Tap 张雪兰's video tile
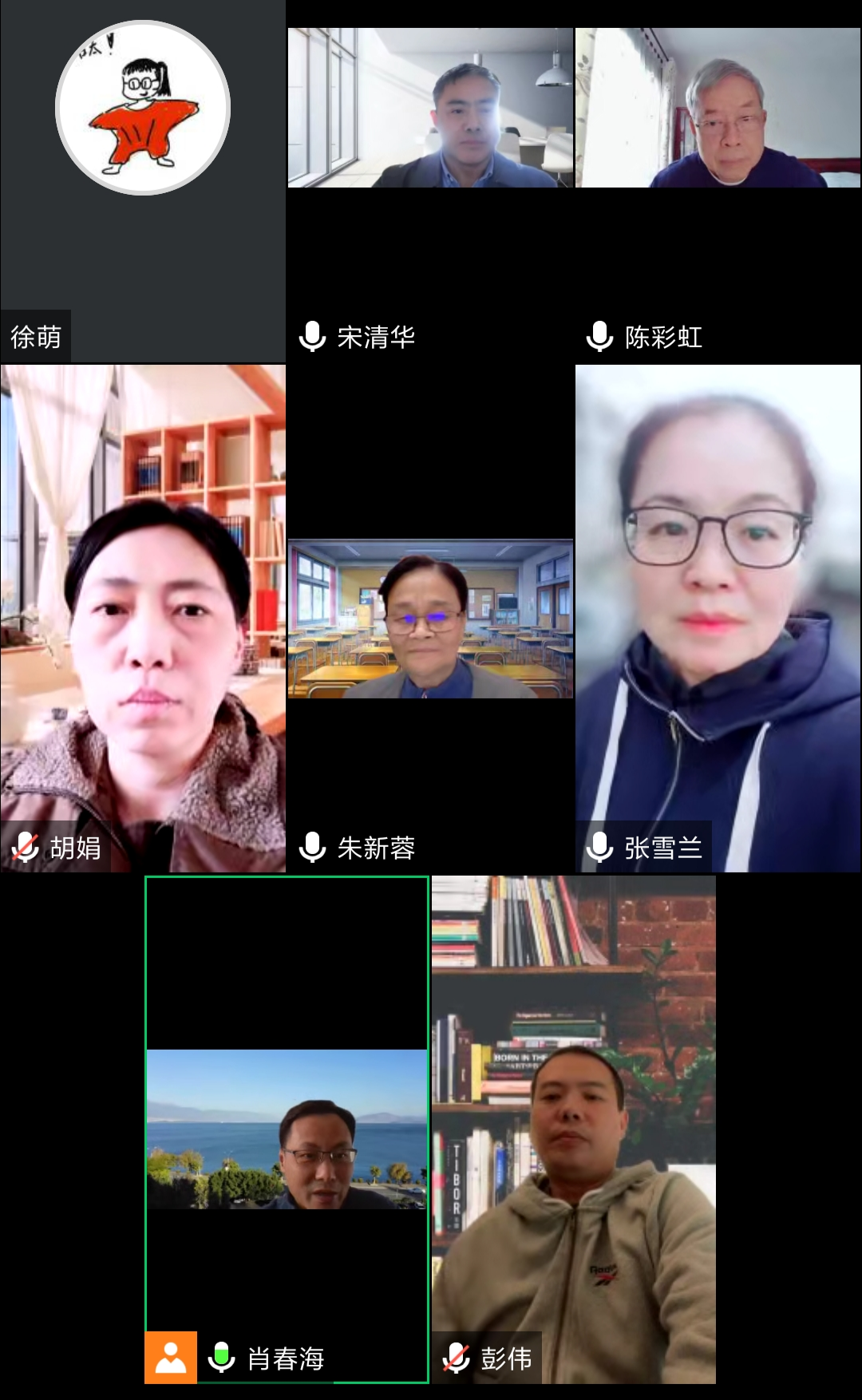Screen dimensions: 862x1400 click(x=718, y=618)
